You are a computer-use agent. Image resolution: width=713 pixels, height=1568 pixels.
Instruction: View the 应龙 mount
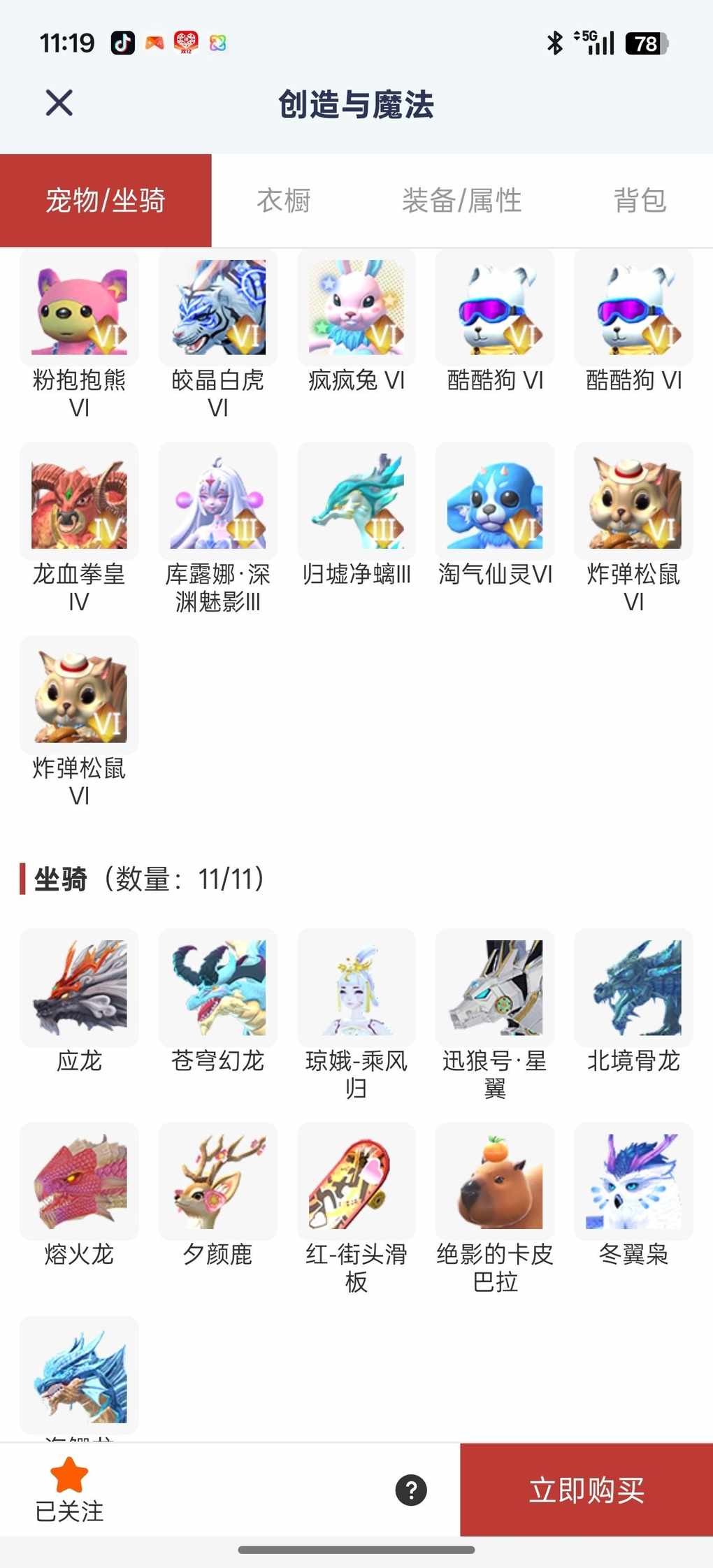(x=79, y=988)
